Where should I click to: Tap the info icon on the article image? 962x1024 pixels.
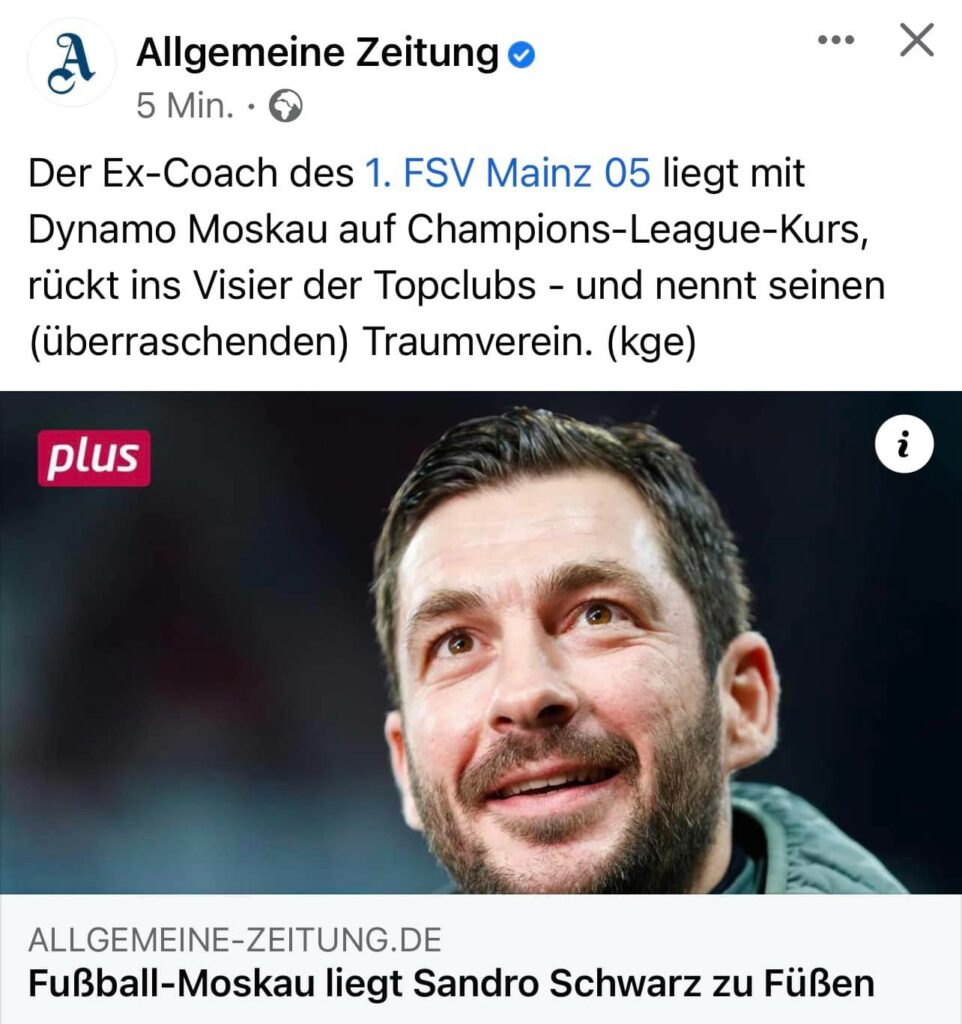pos(904,444)
